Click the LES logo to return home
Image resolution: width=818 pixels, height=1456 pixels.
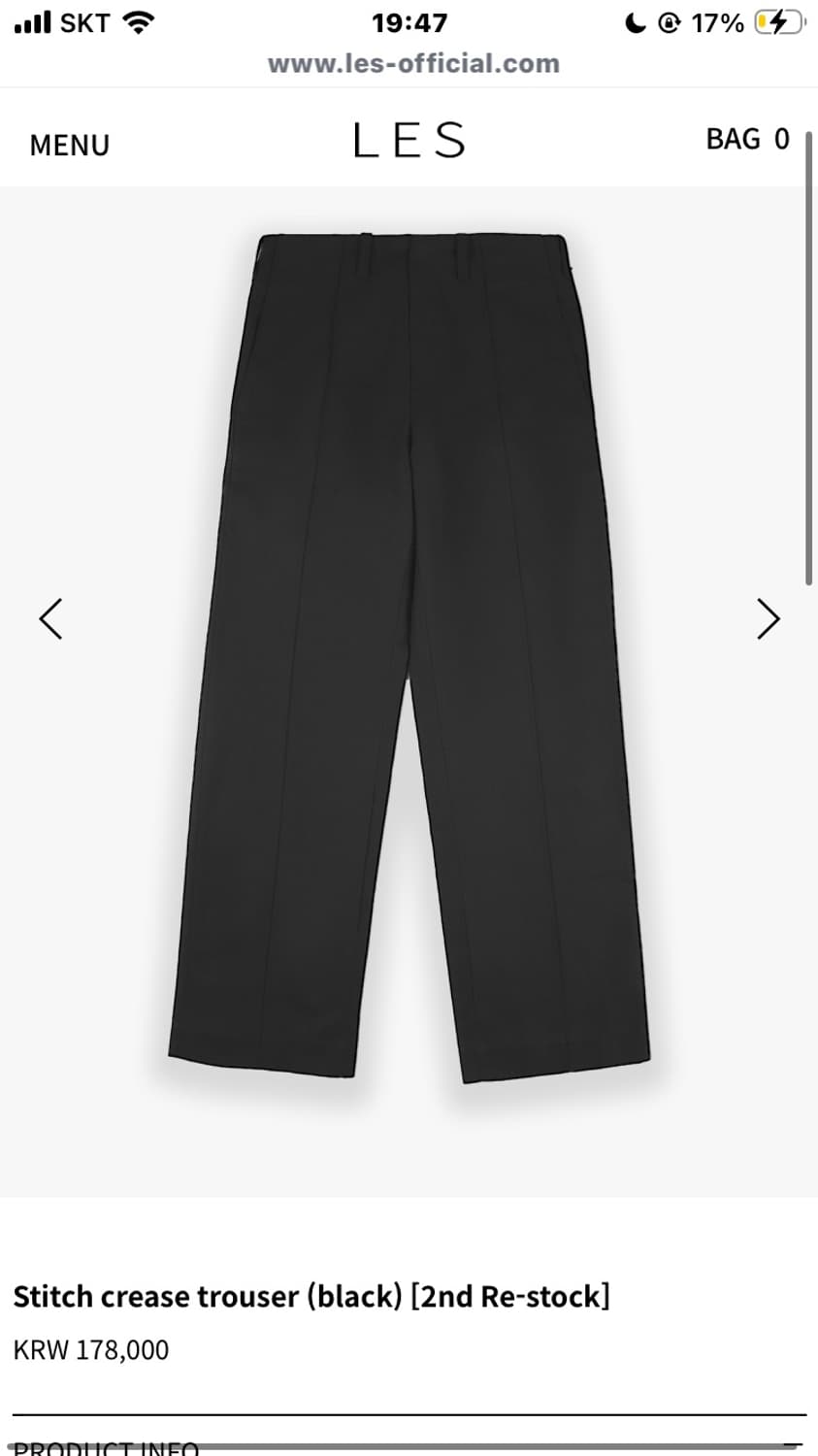pyautogui.click(x=409, y=140)
